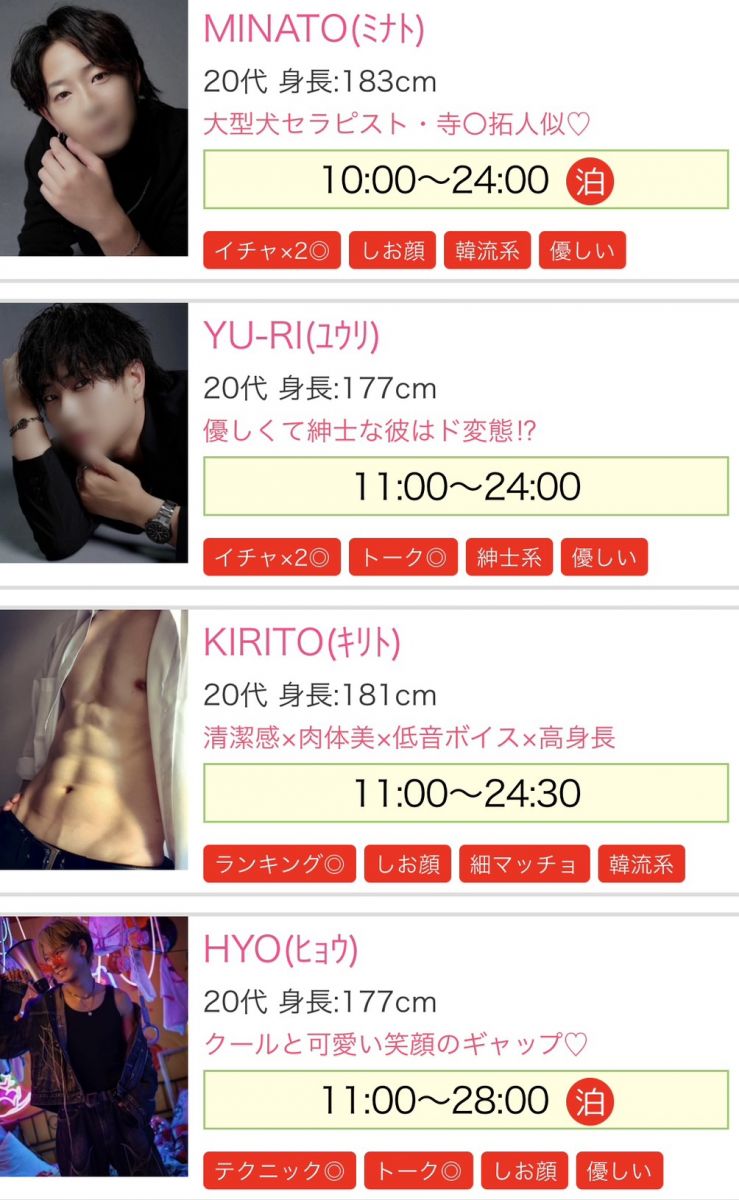Select the テクニック◎ tag under HYO
739x1200 pixels.
[279, 1170]
